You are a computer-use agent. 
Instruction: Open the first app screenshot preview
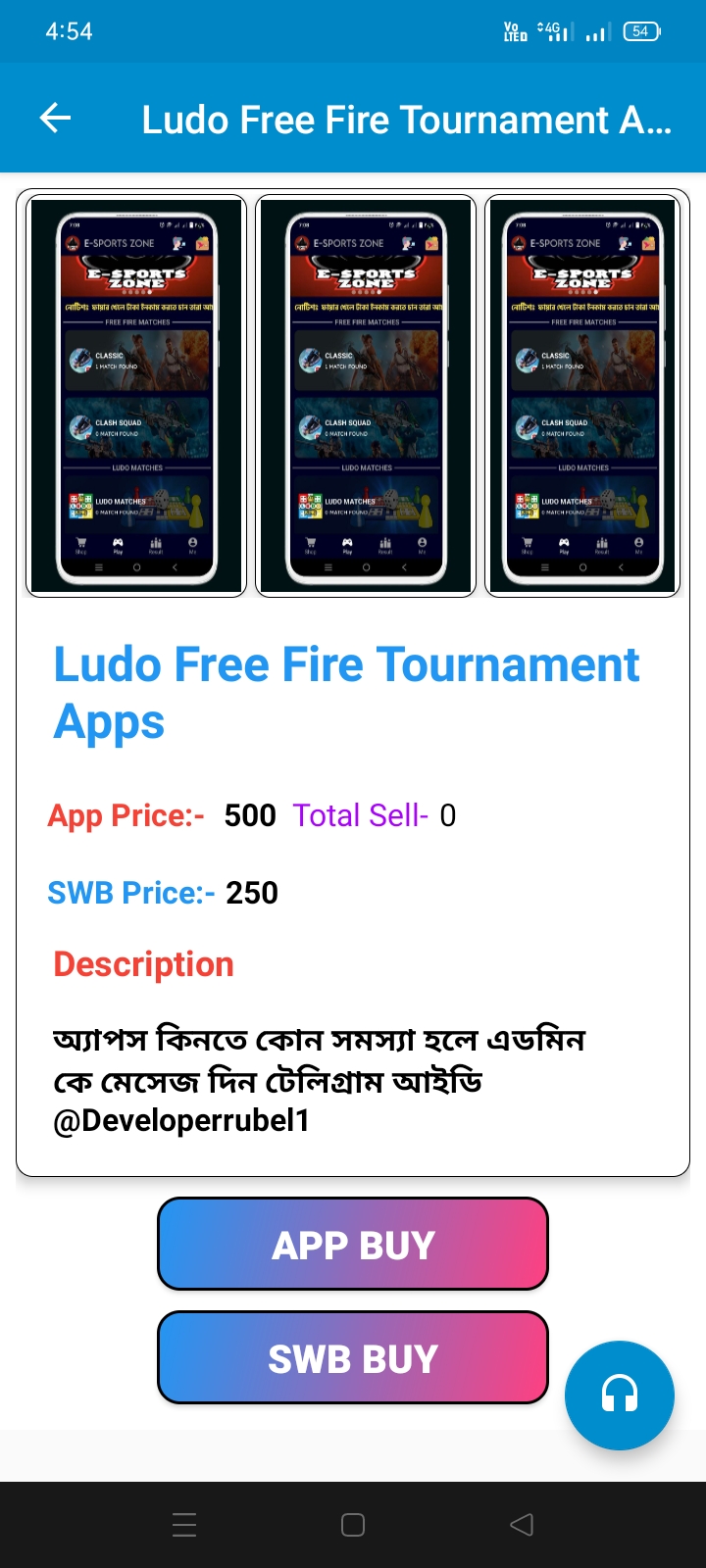pyautogui.click(x=136, y=396)
